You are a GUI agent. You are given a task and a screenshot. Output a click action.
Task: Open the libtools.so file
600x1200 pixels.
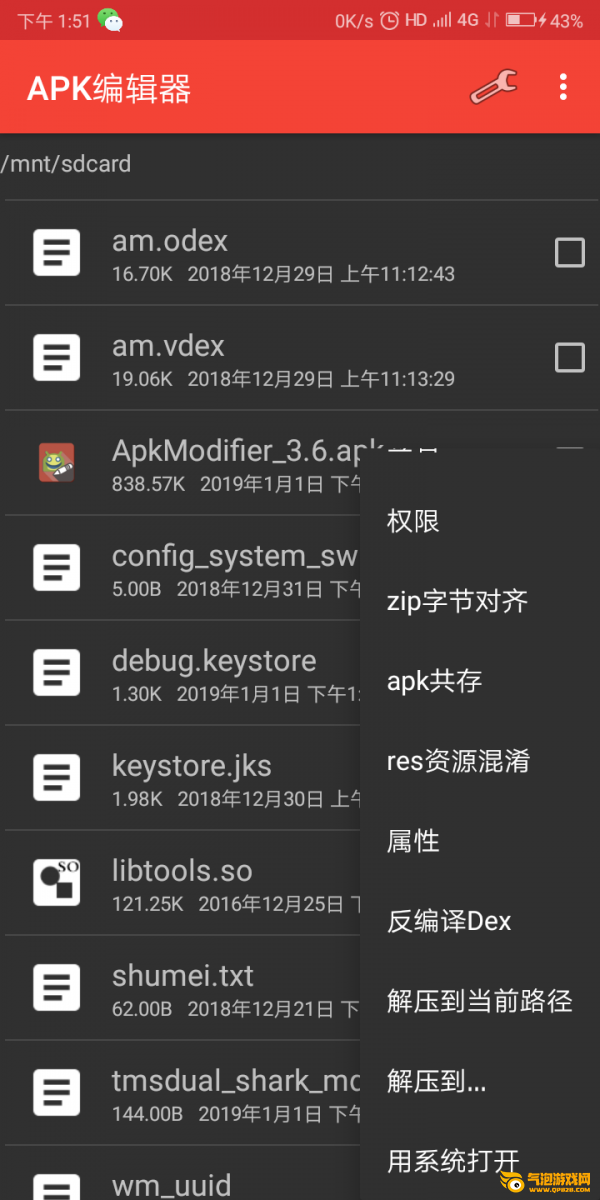pos(180,883)
